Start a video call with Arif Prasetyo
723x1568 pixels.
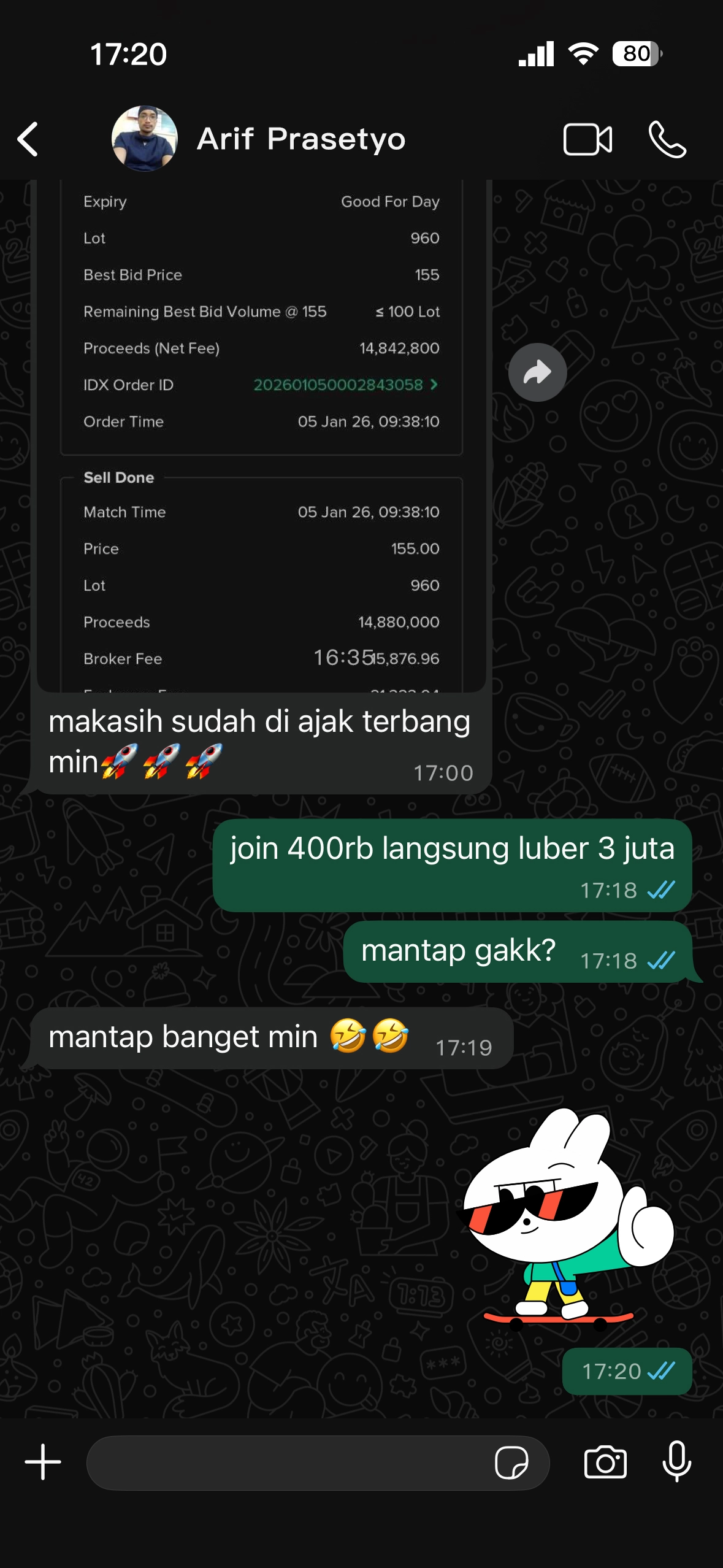click(588, 140)
